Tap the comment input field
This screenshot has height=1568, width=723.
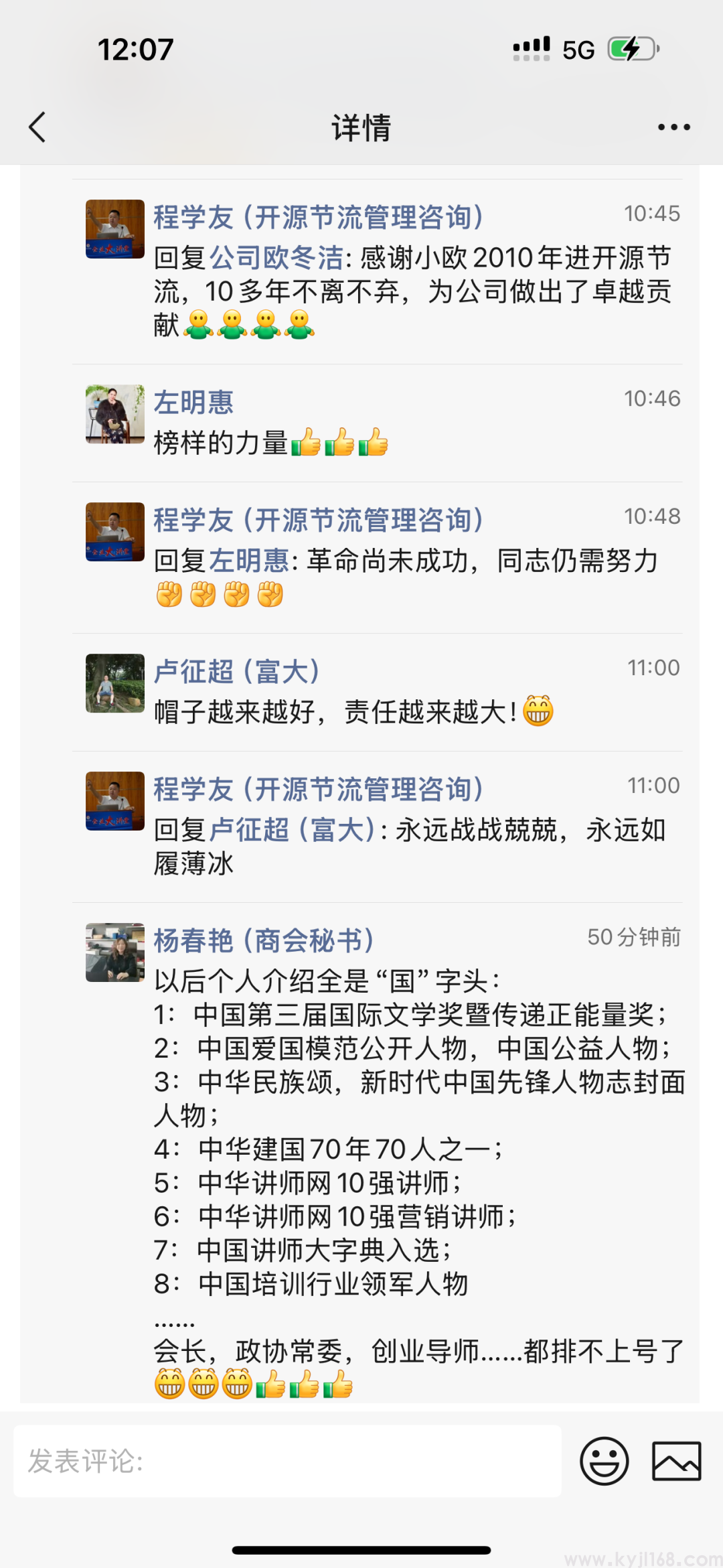288,1461
